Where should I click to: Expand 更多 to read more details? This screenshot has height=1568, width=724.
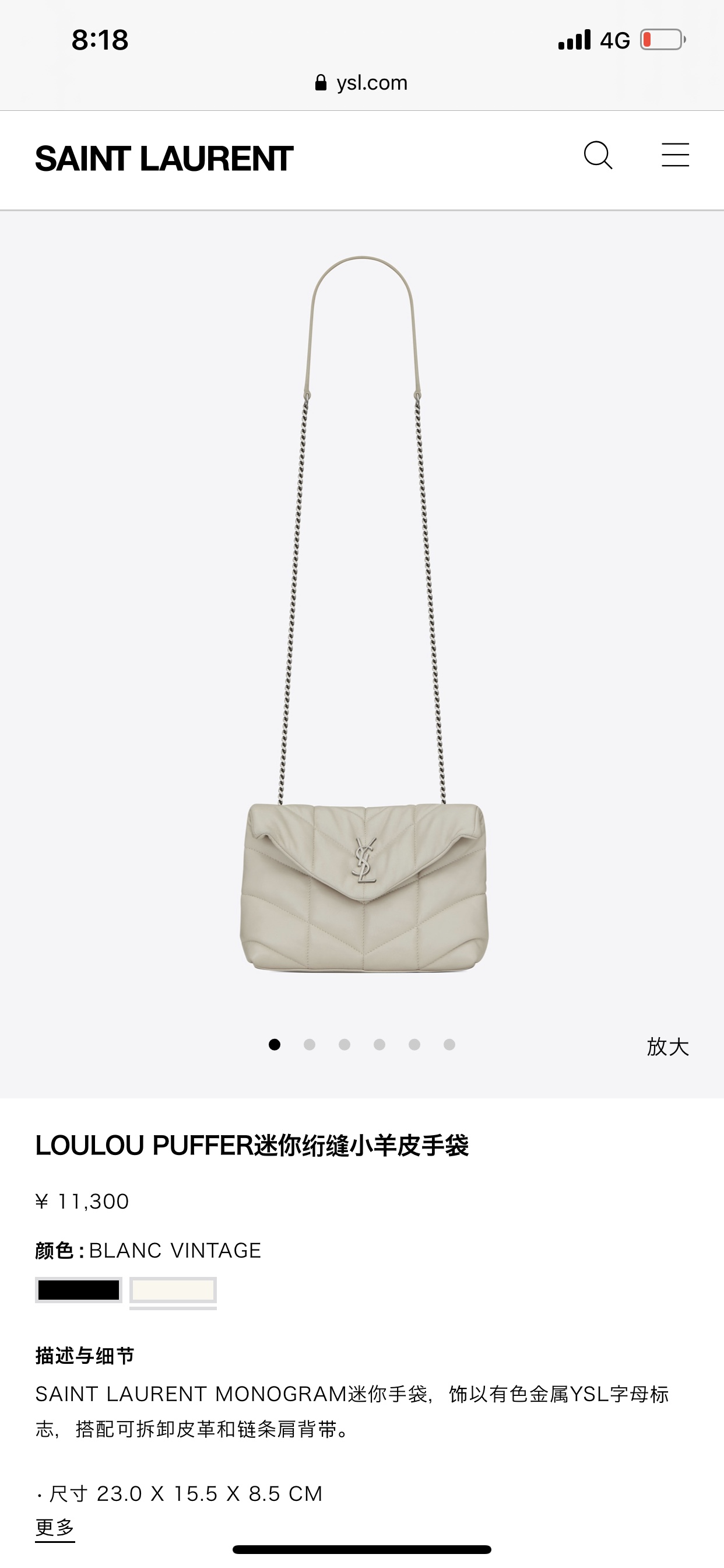(x=55, y=1527)
